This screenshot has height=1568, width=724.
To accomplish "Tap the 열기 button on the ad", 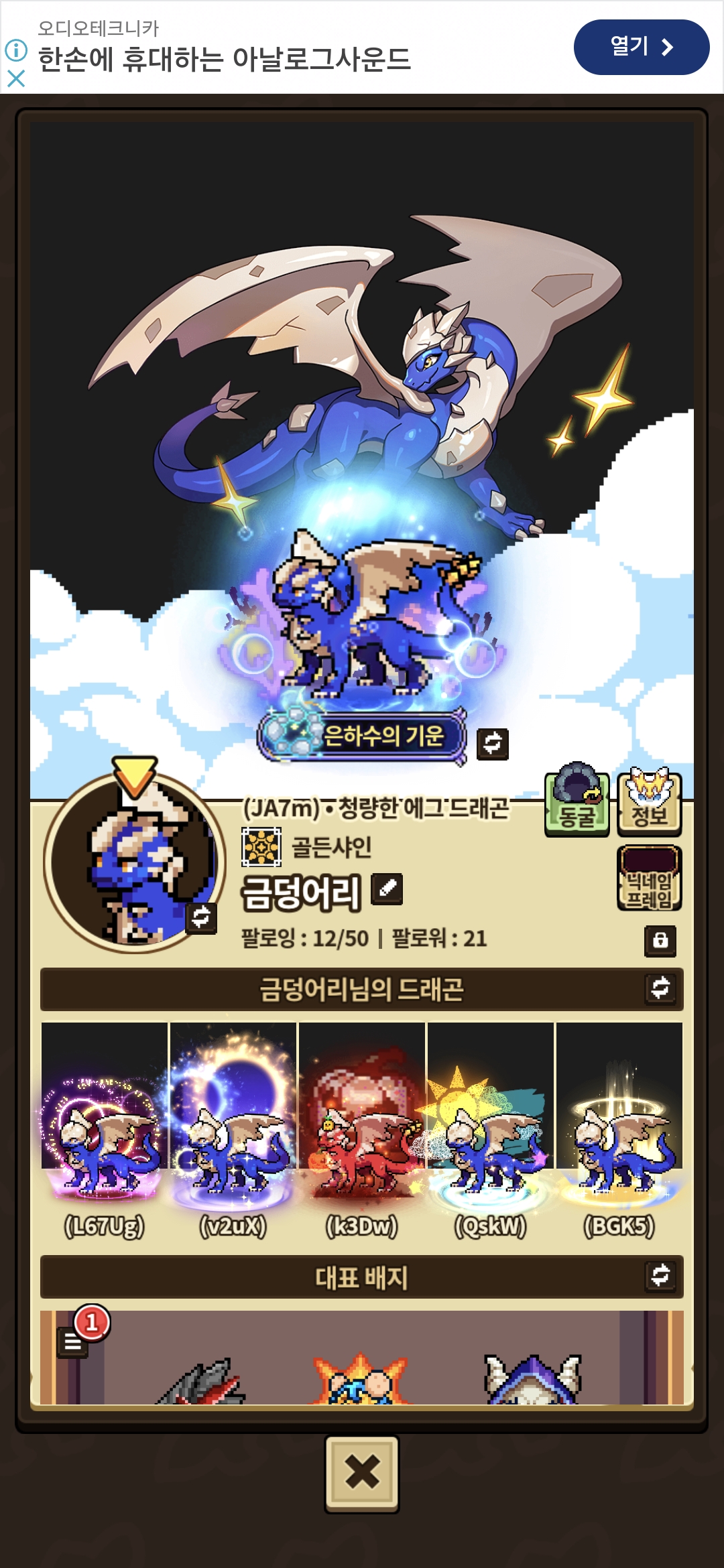I will coord(642,47).
